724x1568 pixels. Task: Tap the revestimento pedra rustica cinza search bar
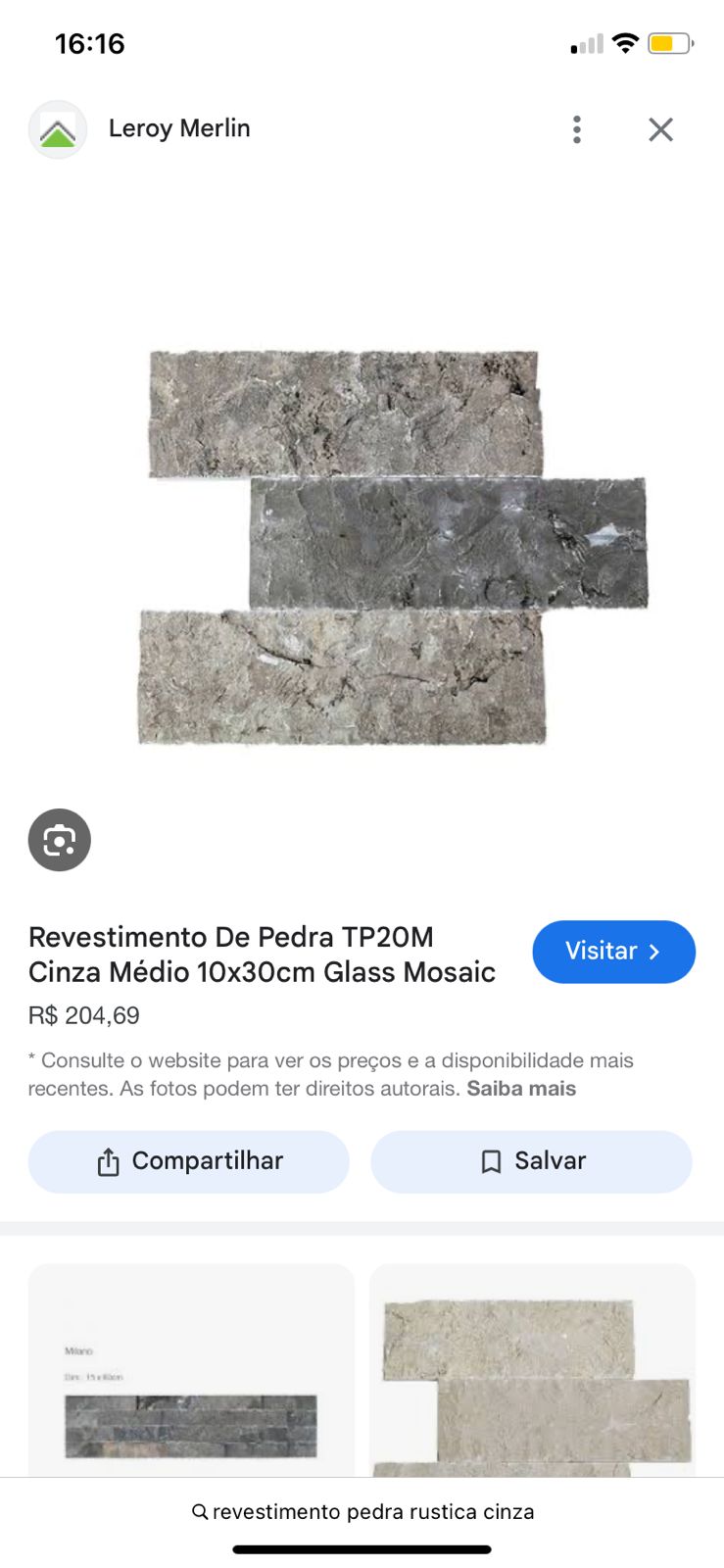pyautogui.click(x=362, y=1511)
